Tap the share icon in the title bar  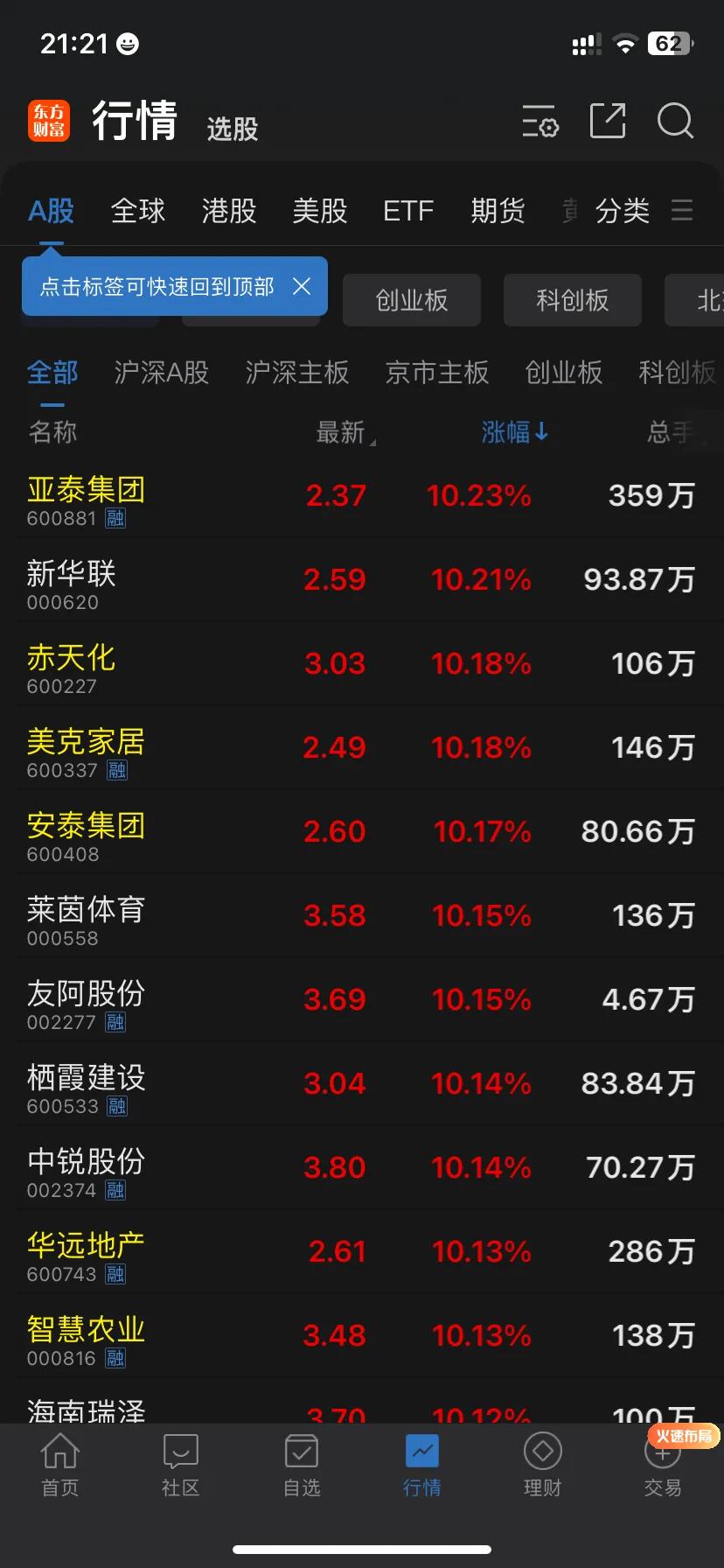click(608, 122)
